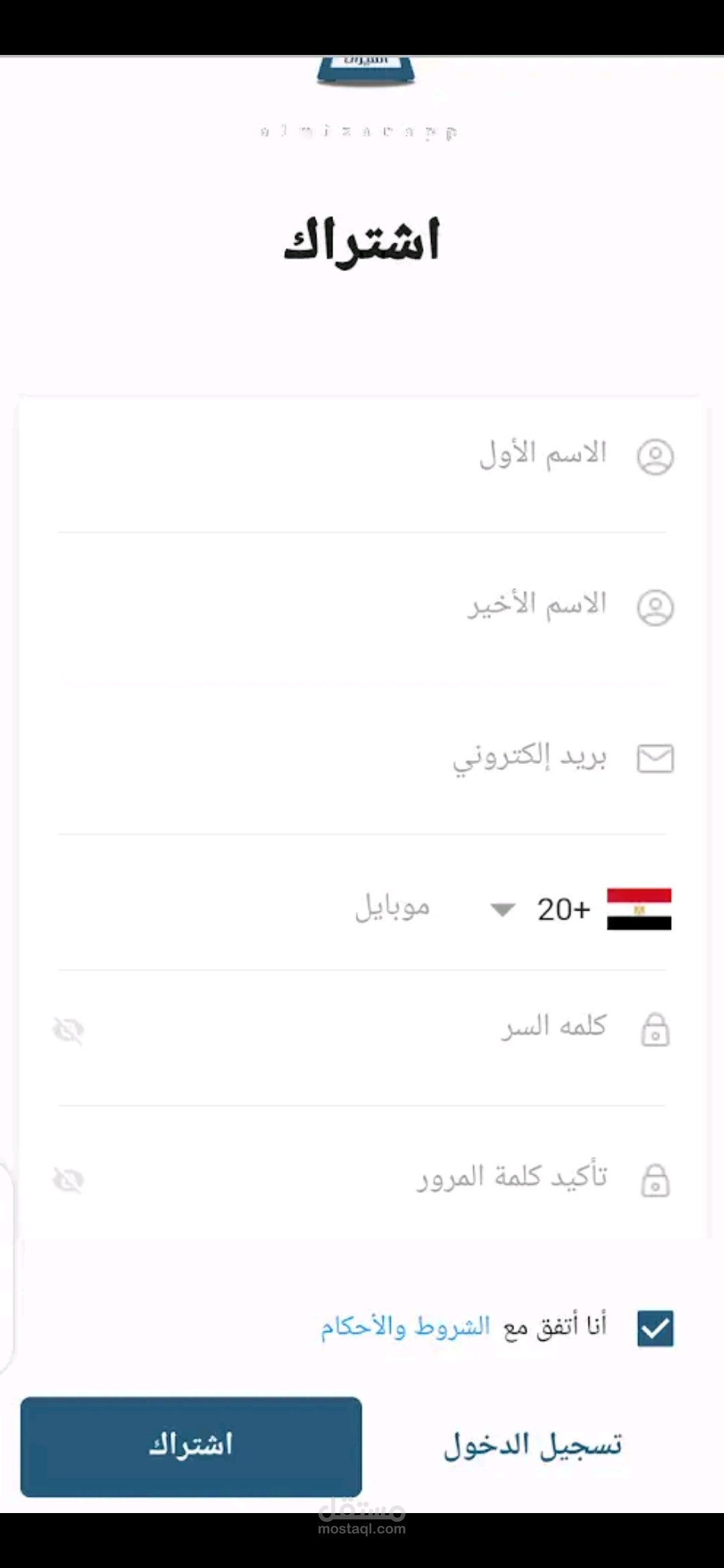Reveal the confirm password text
The height and width of the screenshot is (1568, 724).
tap(68, 1181)
